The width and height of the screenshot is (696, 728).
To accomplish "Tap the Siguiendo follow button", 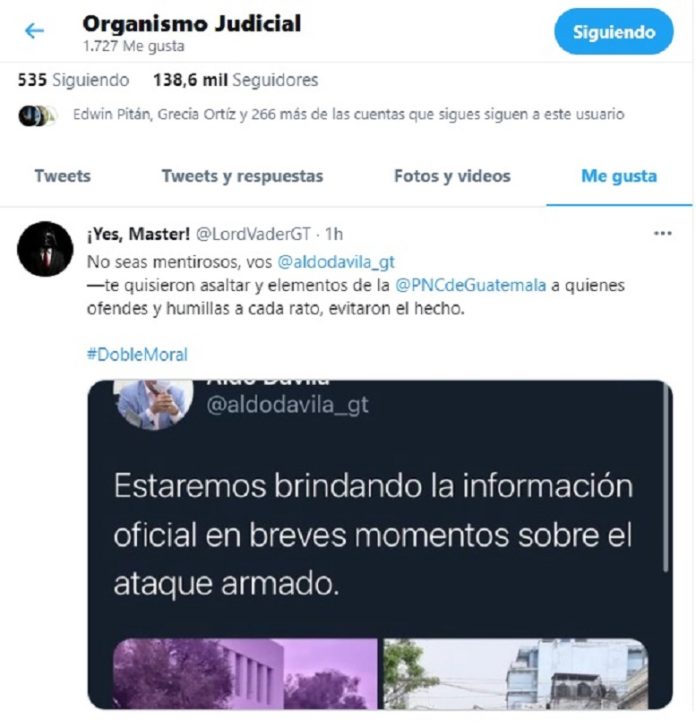I will 613,32.
